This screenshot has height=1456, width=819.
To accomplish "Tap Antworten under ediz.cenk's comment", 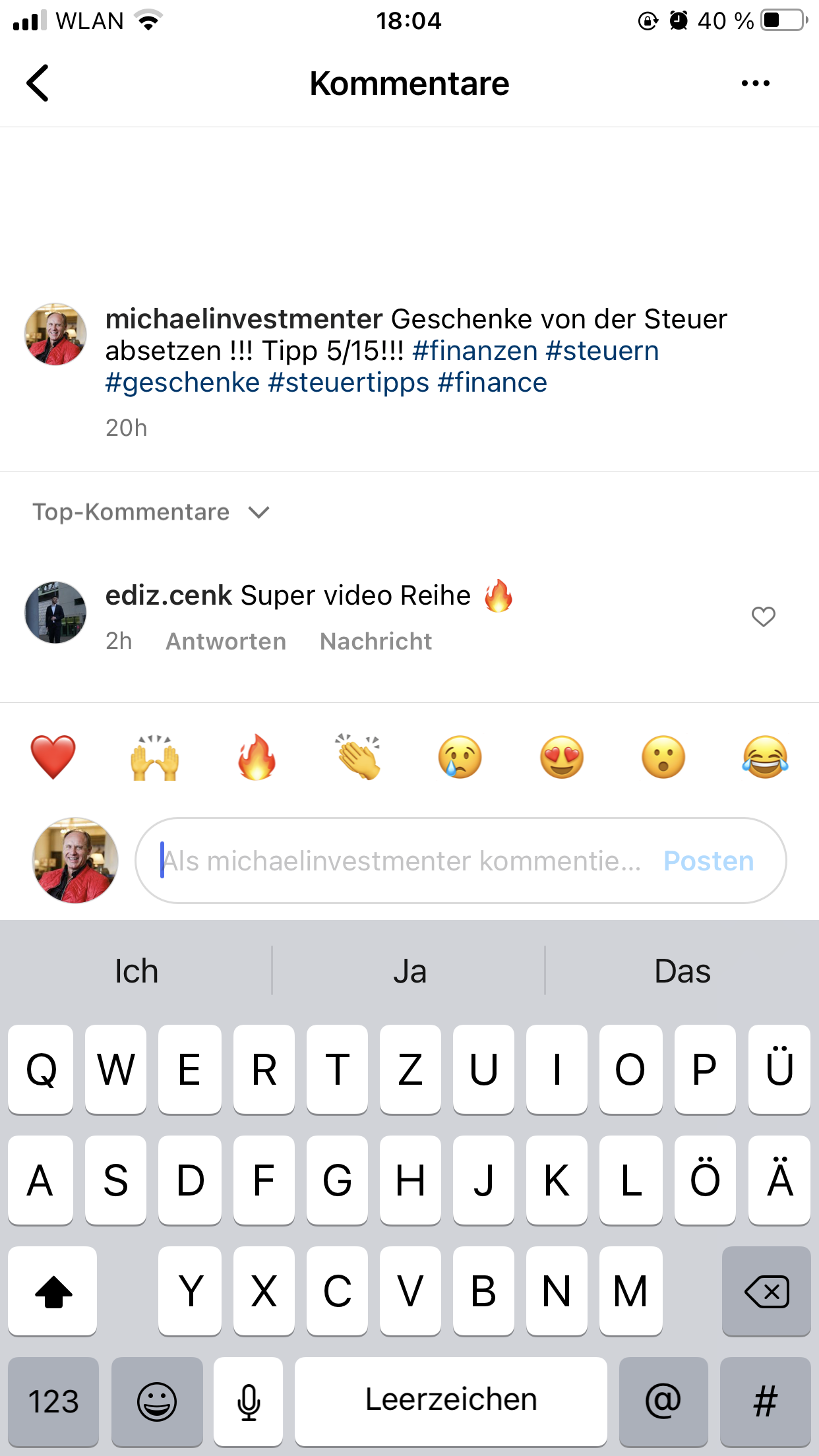I will (x=226, y=641).
